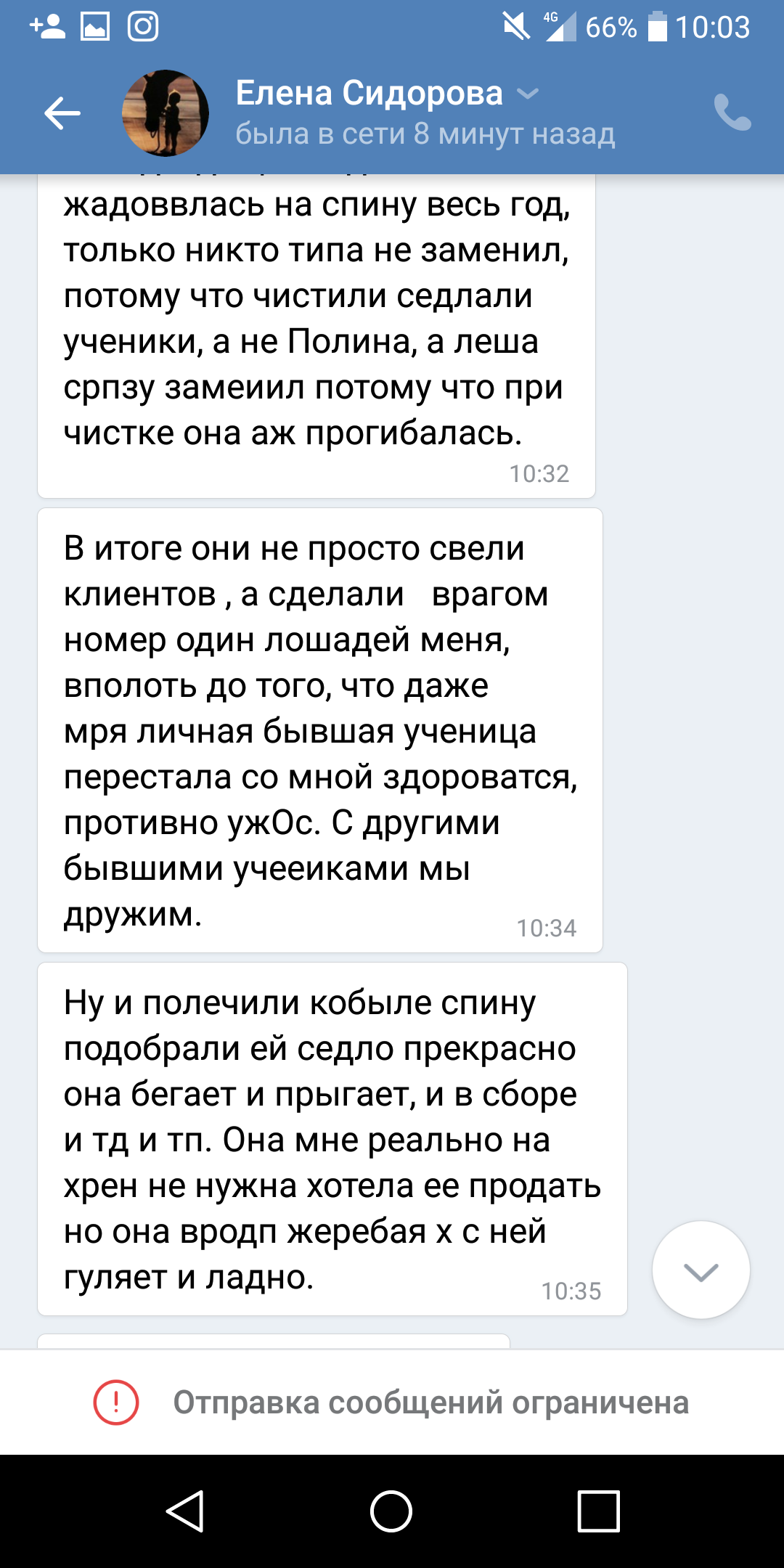
Task: Open recent apps from the navigation bar
Action: pos(598,1511)
